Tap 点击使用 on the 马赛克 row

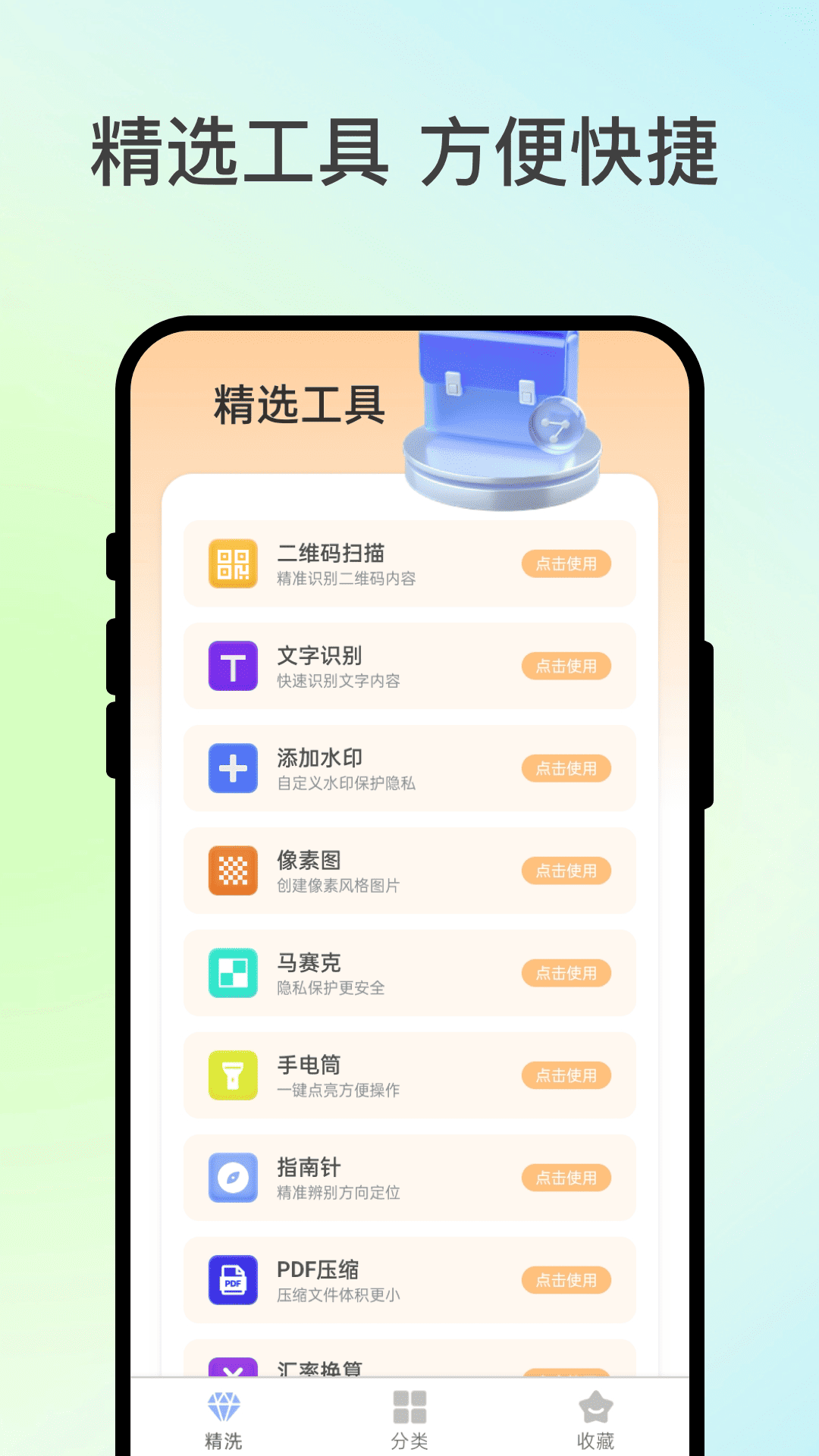coord(567,973)
